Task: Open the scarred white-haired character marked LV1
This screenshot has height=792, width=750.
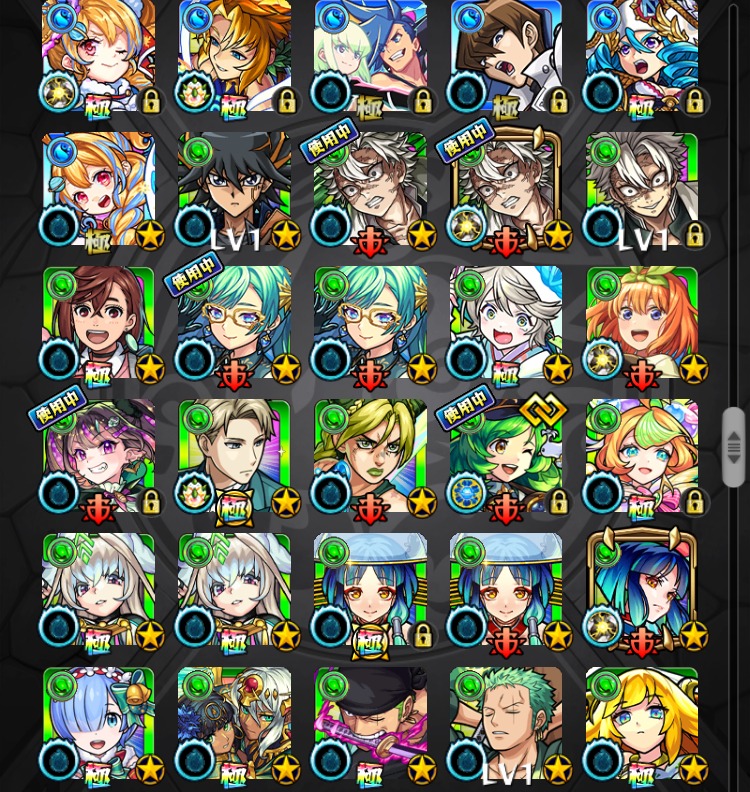Action: 642,190
